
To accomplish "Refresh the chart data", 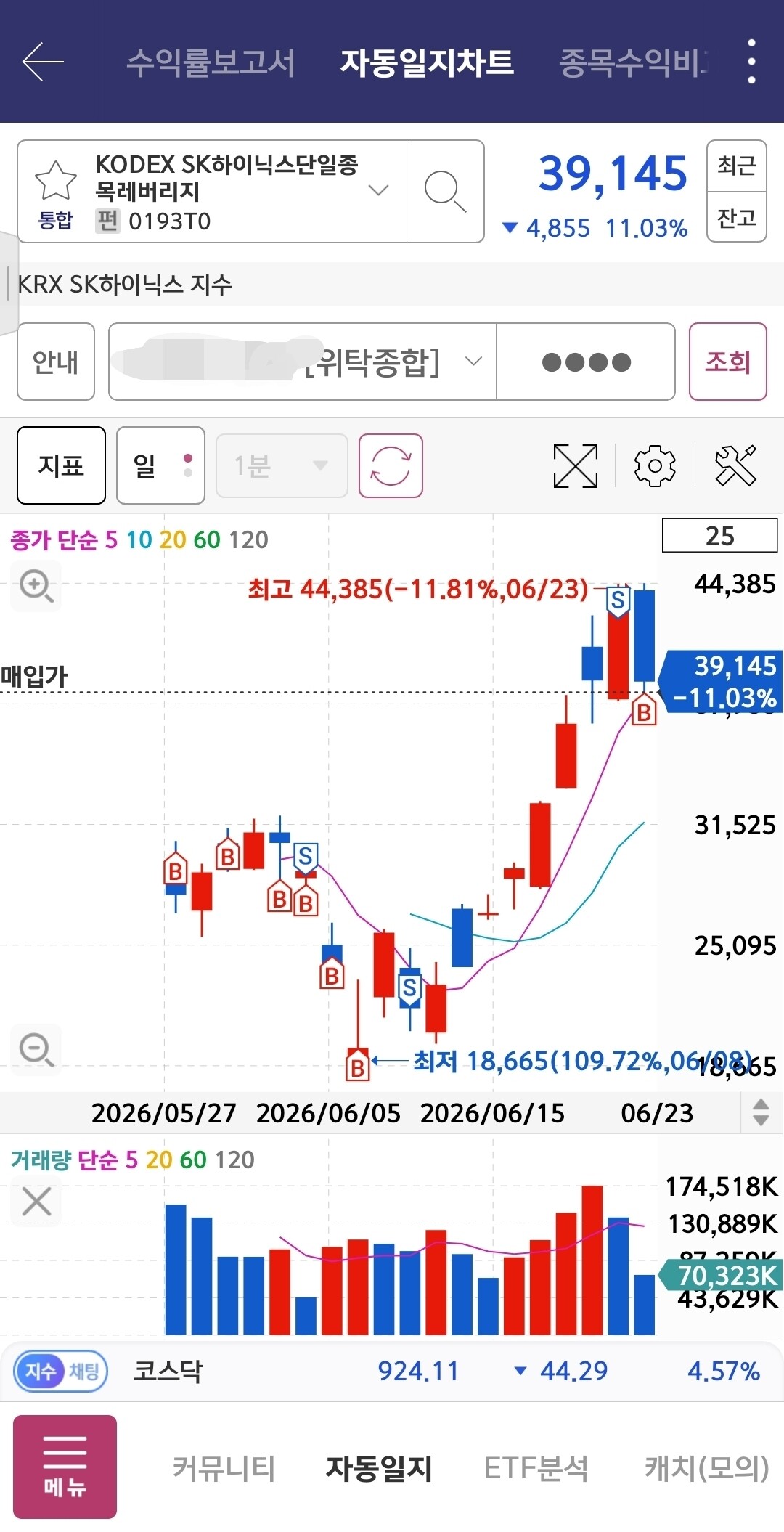I will pos(391,465).
